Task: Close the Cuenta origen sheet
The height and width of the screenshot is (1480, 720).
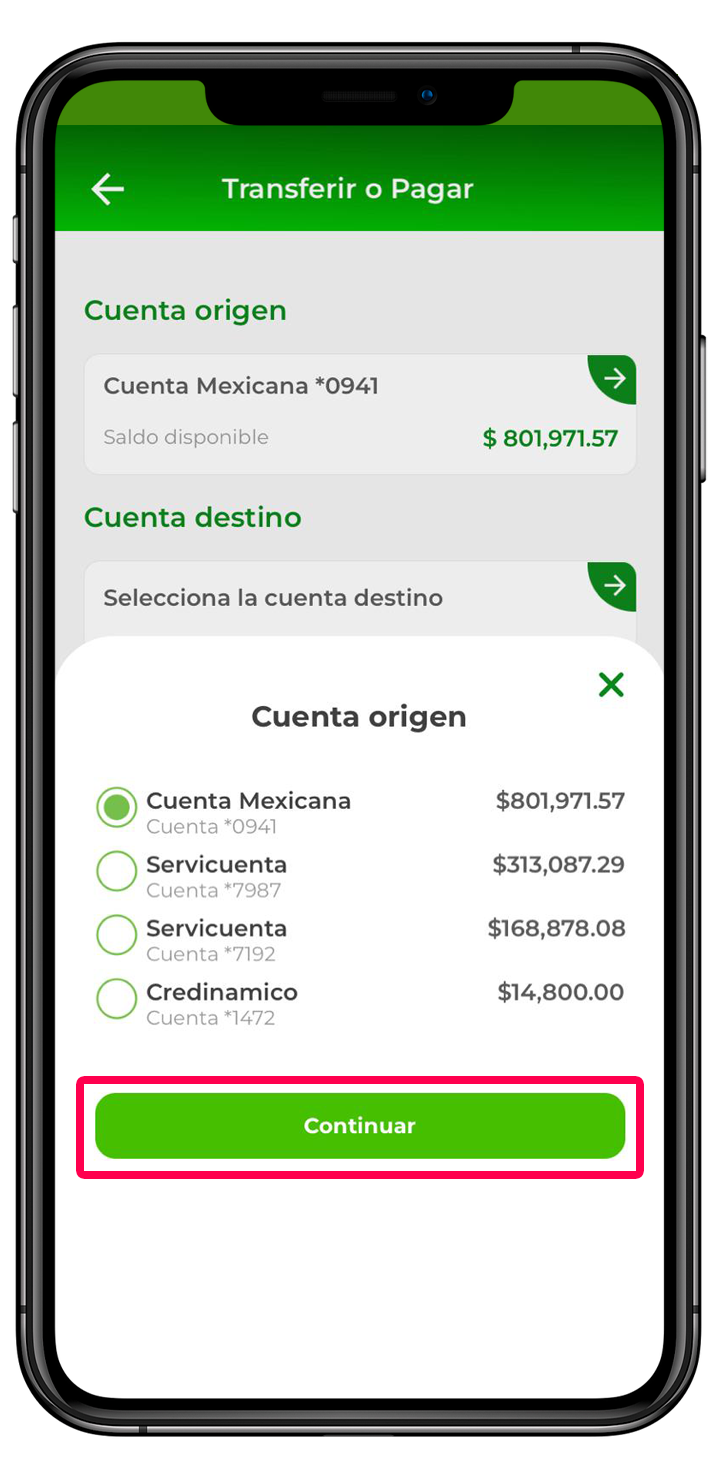Action: point(610,685)
